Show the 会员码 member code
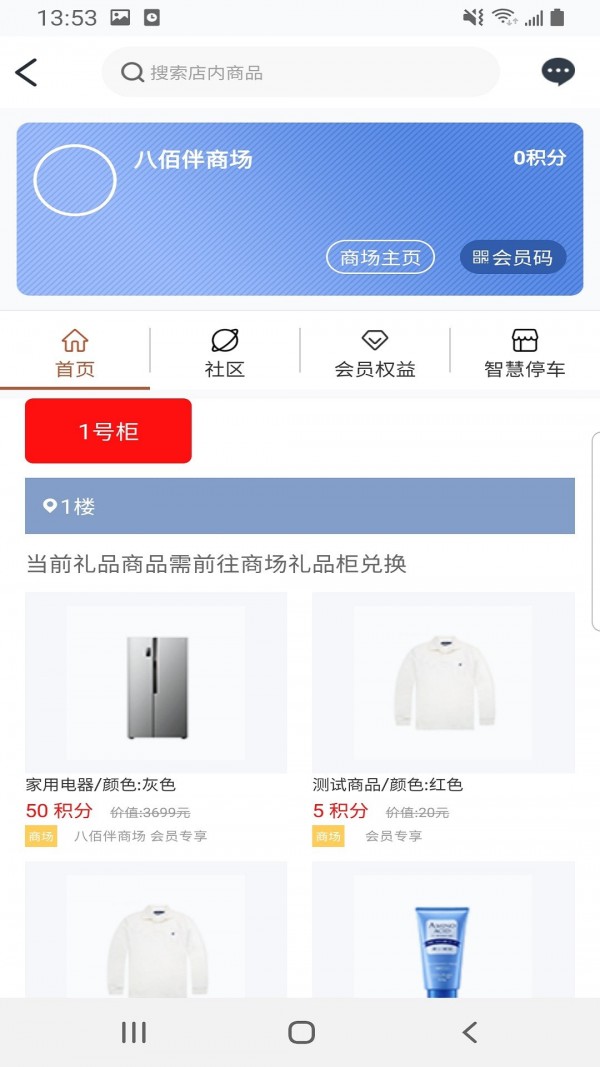The width and height of the screenshot is (600, 1067). pos(513,257)
